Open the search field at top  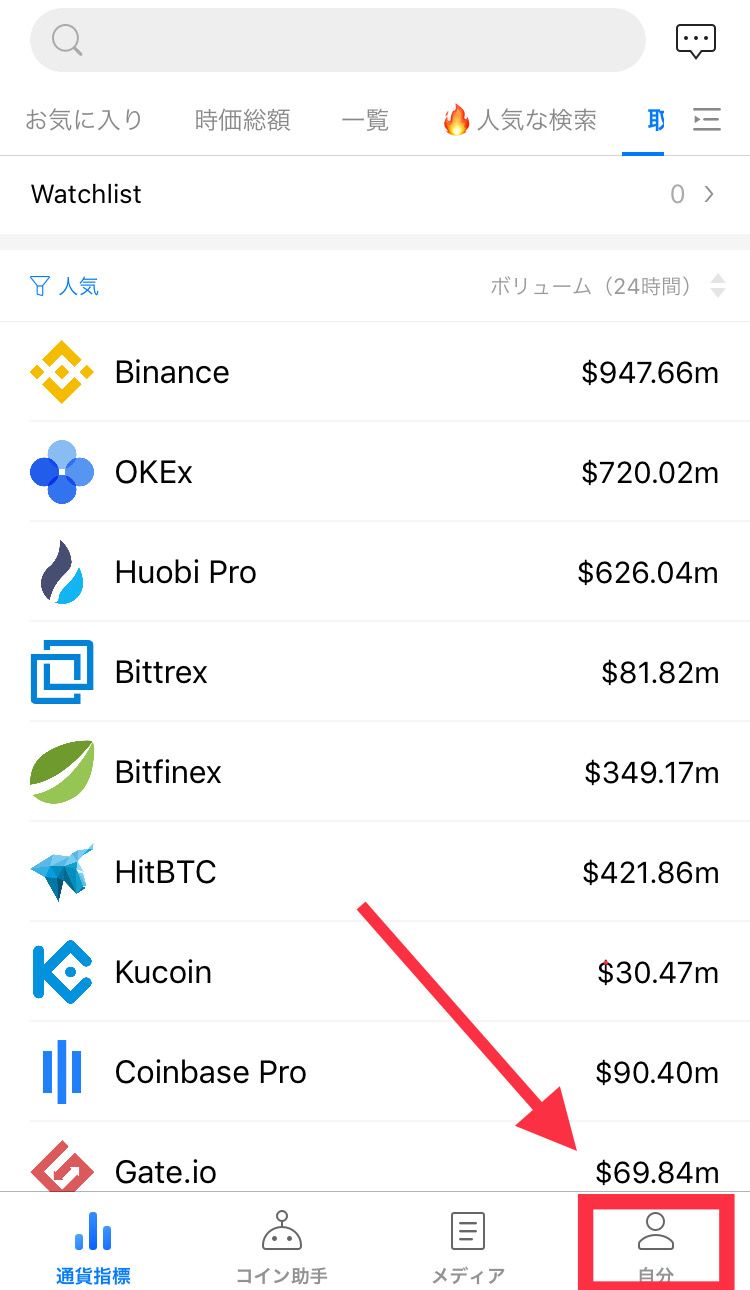point(337,40)
